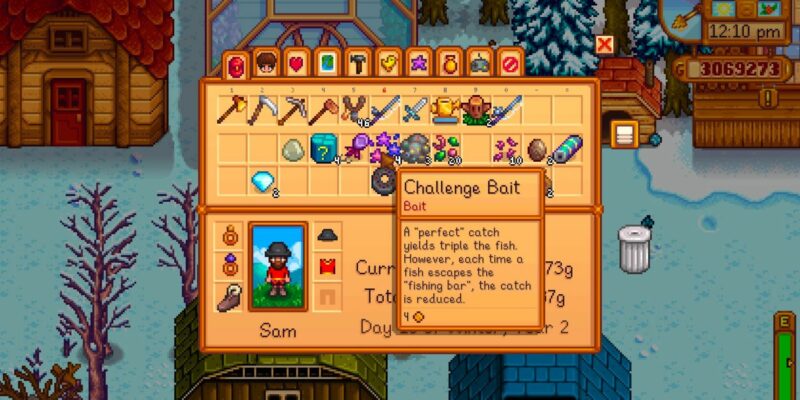Screen dimensions: 800x400
Task: Open the Crafting tab with hammer icon
Action: (358, 63)
